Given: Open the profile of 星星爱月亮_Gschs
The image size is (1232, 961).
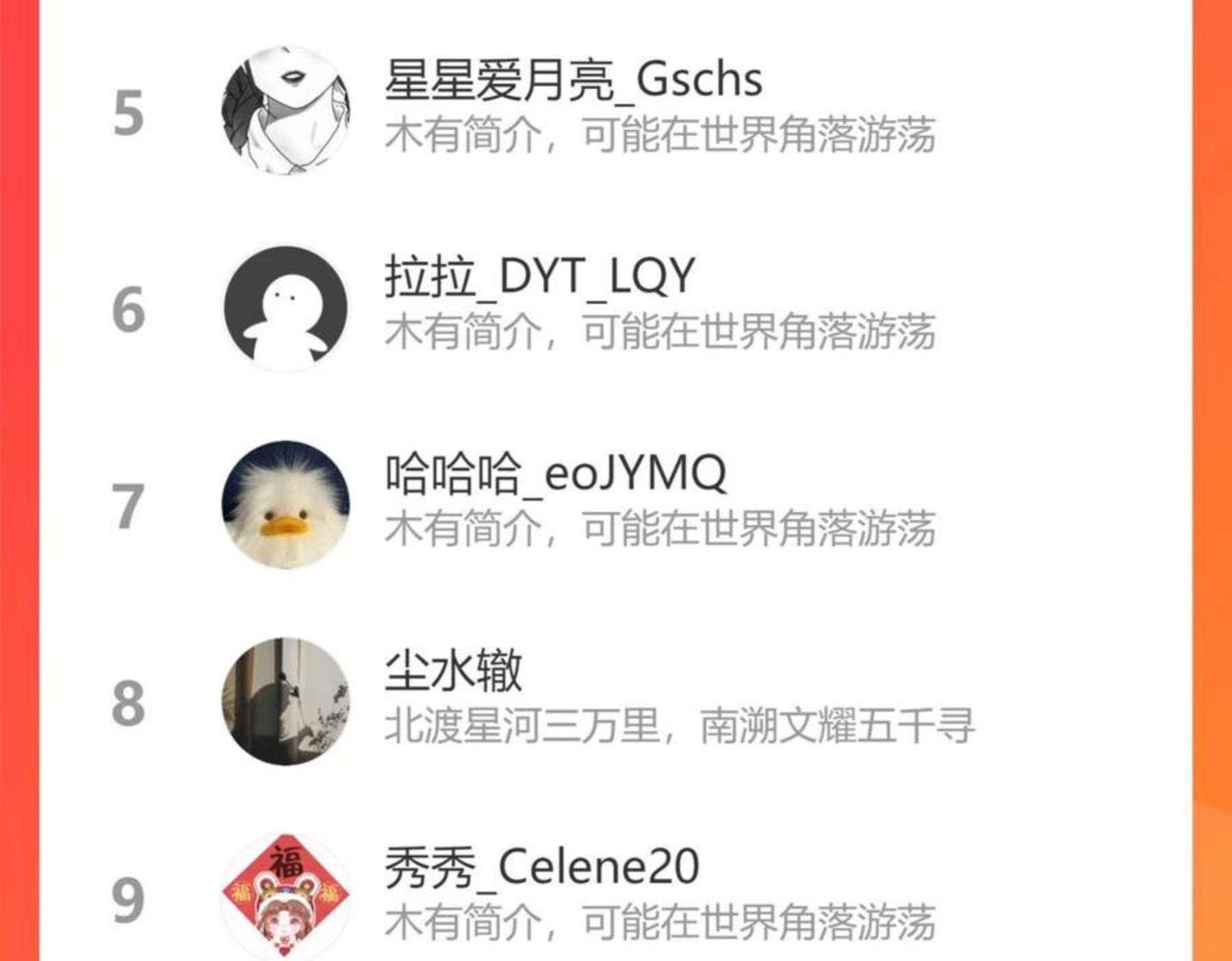Looking at the screenshot, I should (x=616, y=110).
